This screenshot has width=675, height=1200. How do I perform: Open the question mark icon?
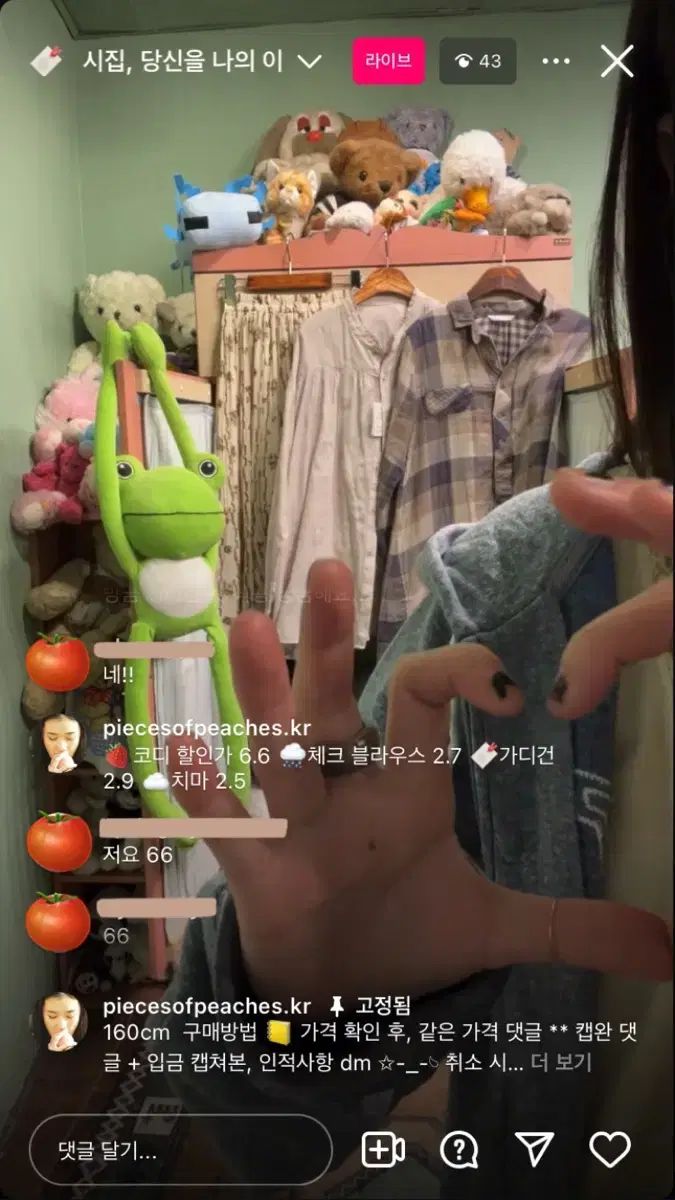coord(458,1150)
